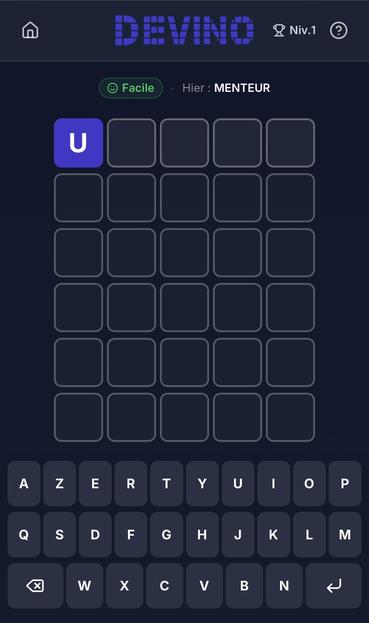Tap the U key on keyboard
This screenshot has width=369, height=623.
[238, 484]
